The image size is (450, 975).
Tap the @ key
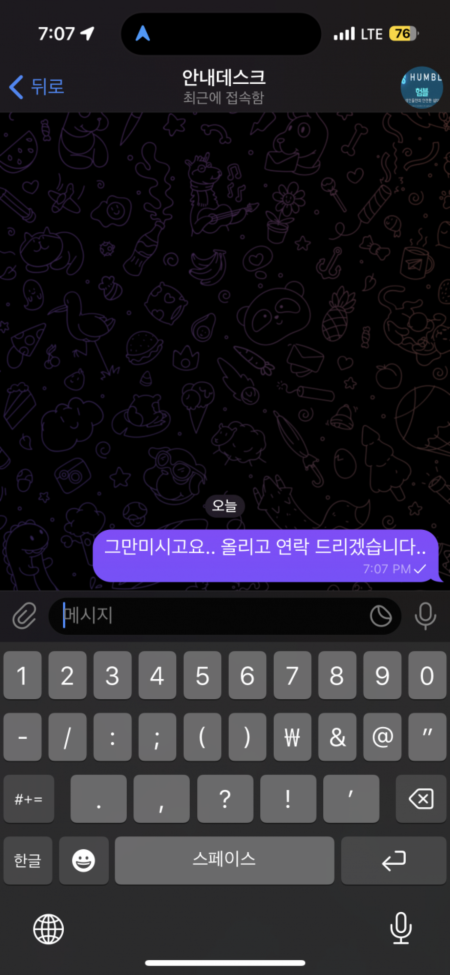(x=382, y=737)
